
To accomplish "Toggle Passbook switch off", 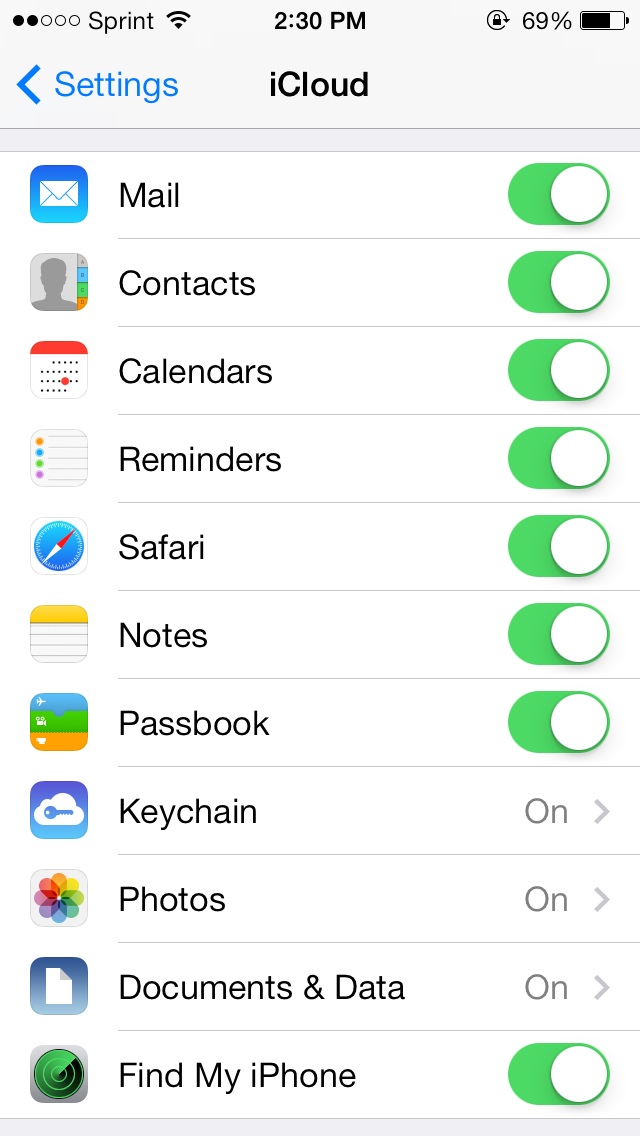I will click(558, 723).
